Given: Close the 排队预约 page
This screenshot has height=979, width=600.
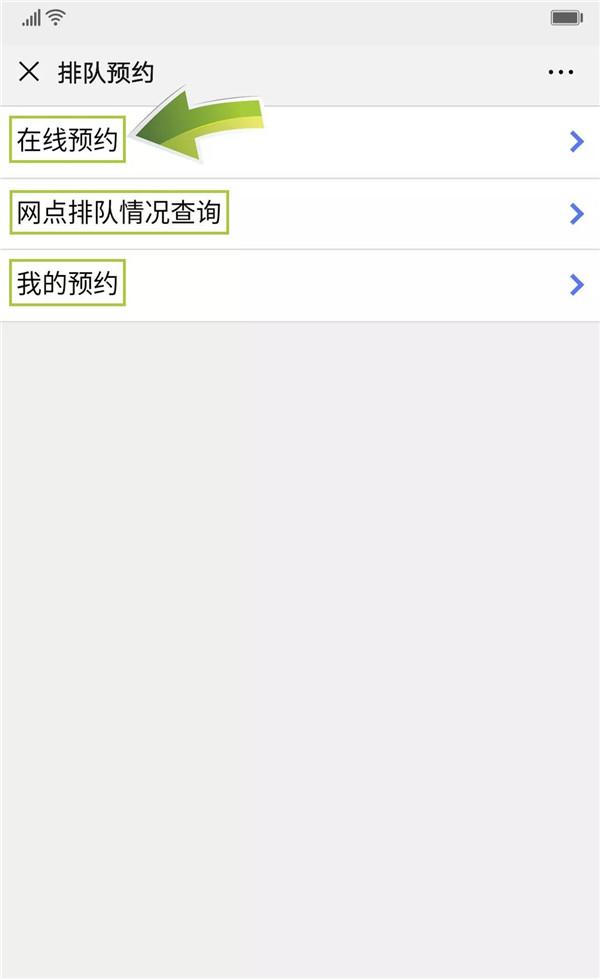Looking at the screenshot, I should [x=29, y=72].
